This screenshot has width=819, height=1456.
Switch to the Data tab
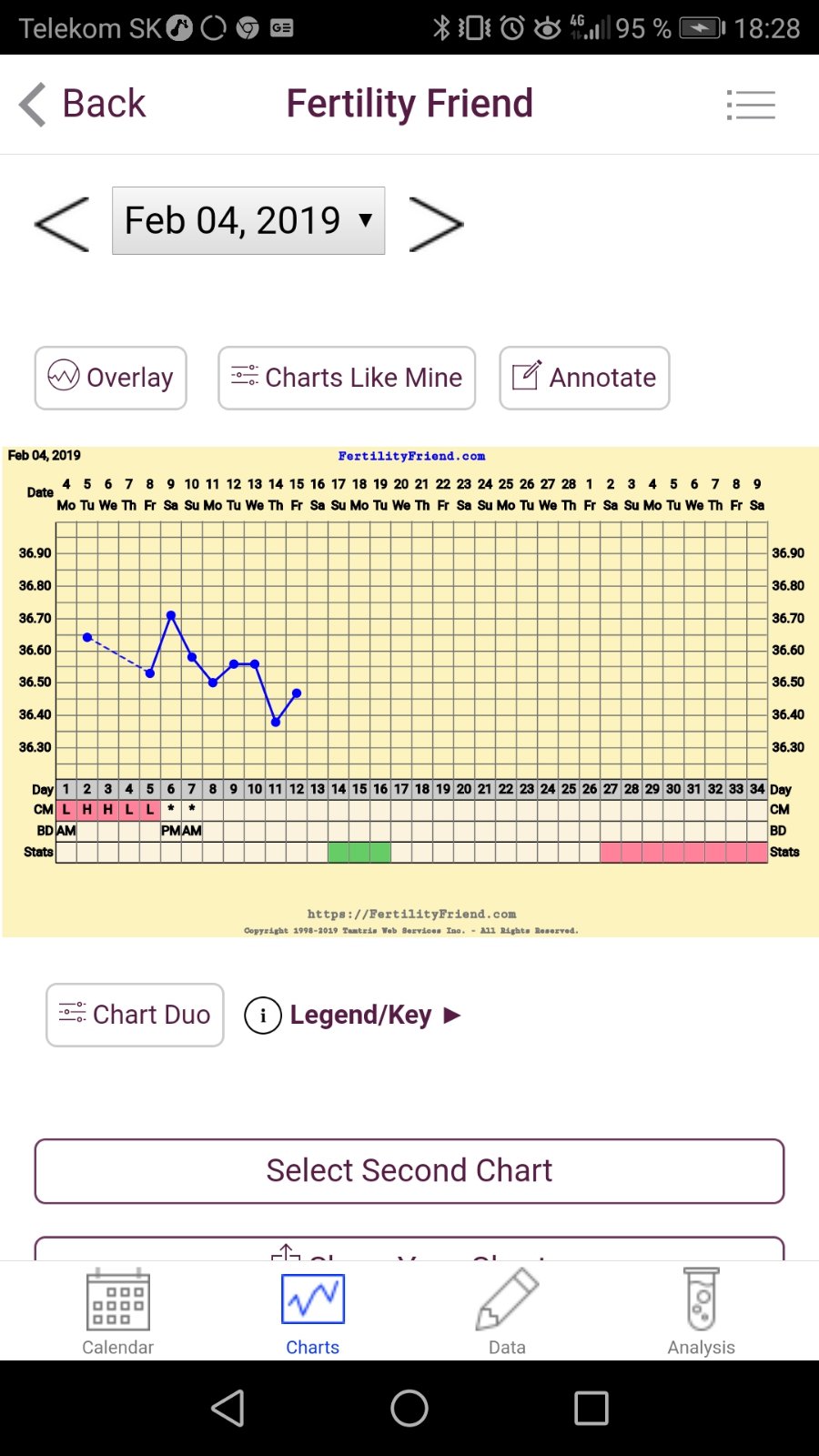click(x=507, y=1312)
